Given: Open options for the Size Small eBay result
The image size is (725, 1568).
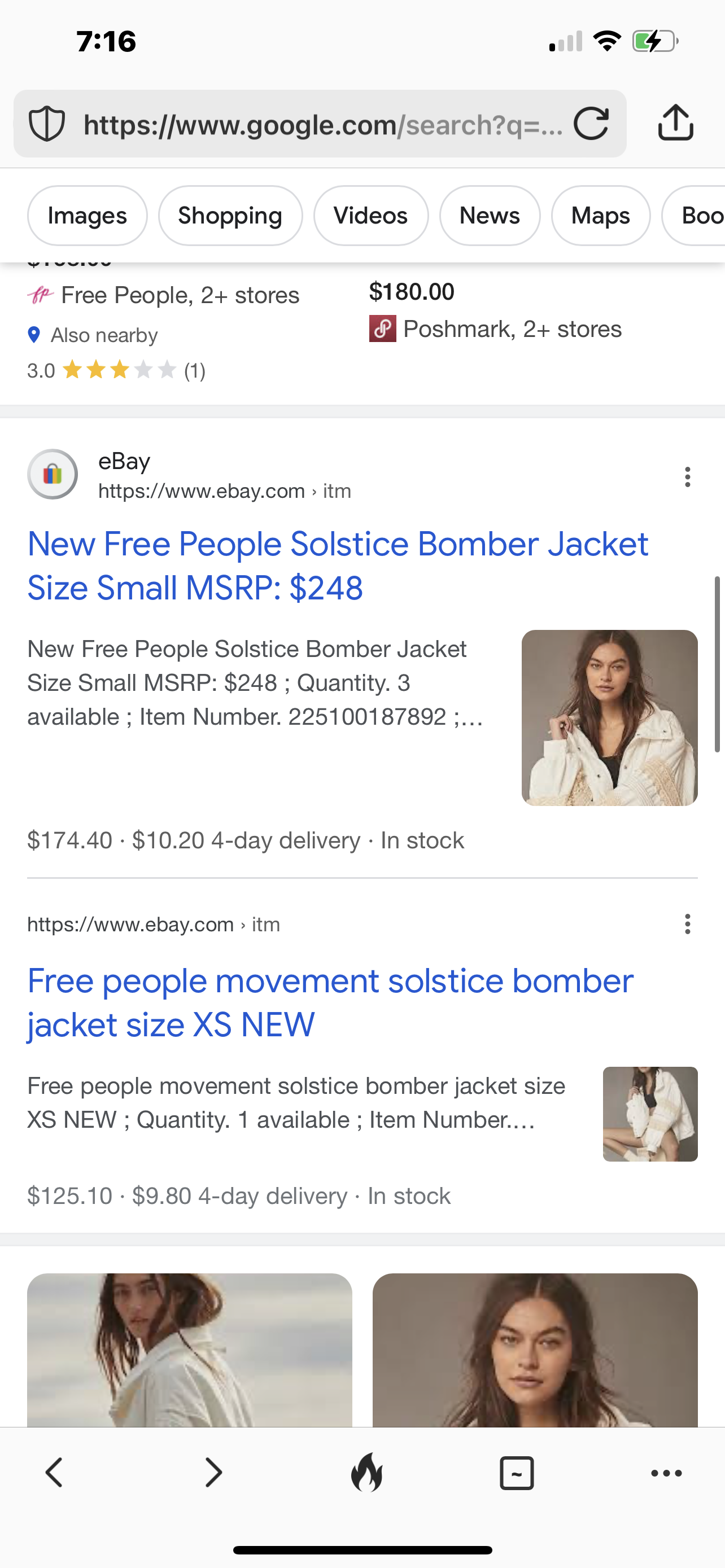Looking at the screenshot, I should 687,476.
